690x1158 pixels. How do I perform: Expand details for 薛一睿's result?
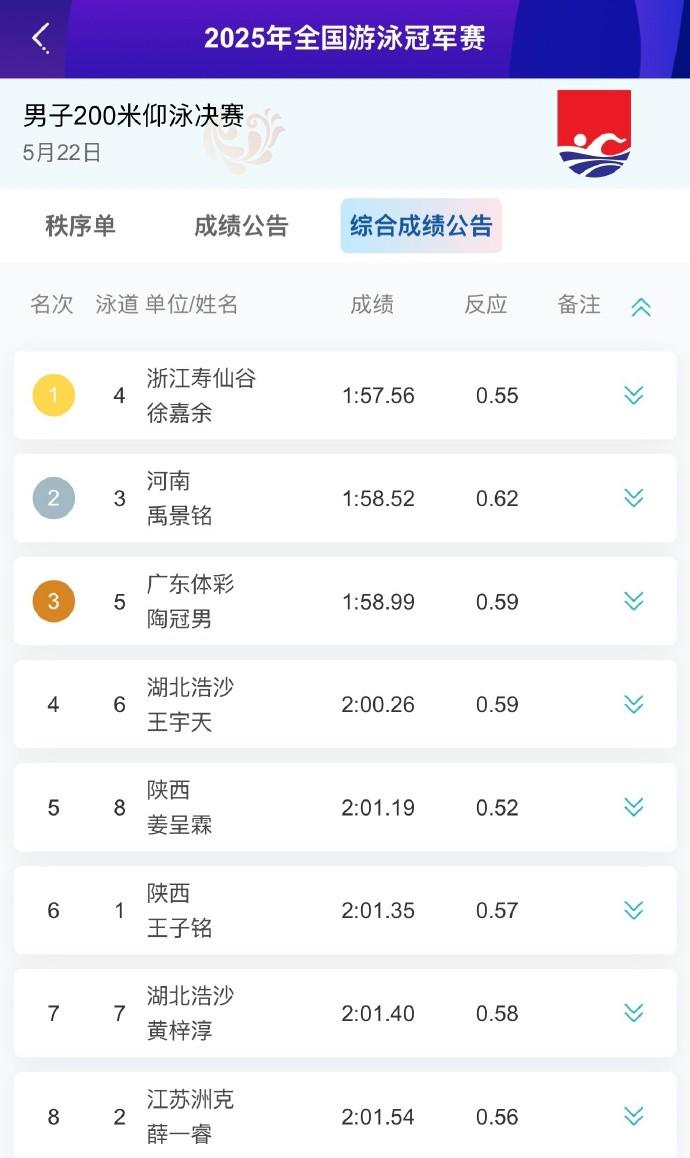(634, 1116)
